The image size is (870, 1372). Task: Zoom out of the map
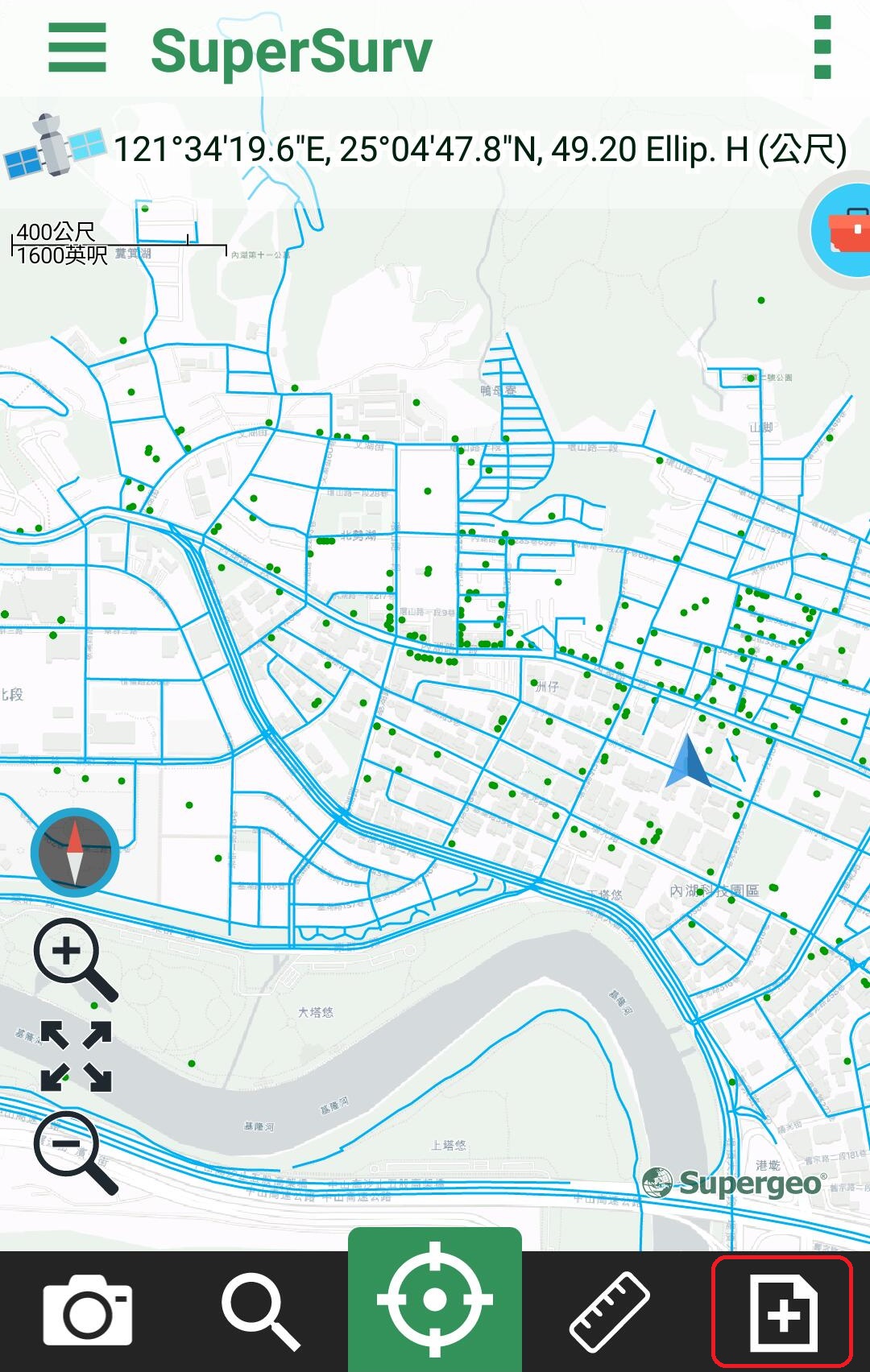point(74,1151)
